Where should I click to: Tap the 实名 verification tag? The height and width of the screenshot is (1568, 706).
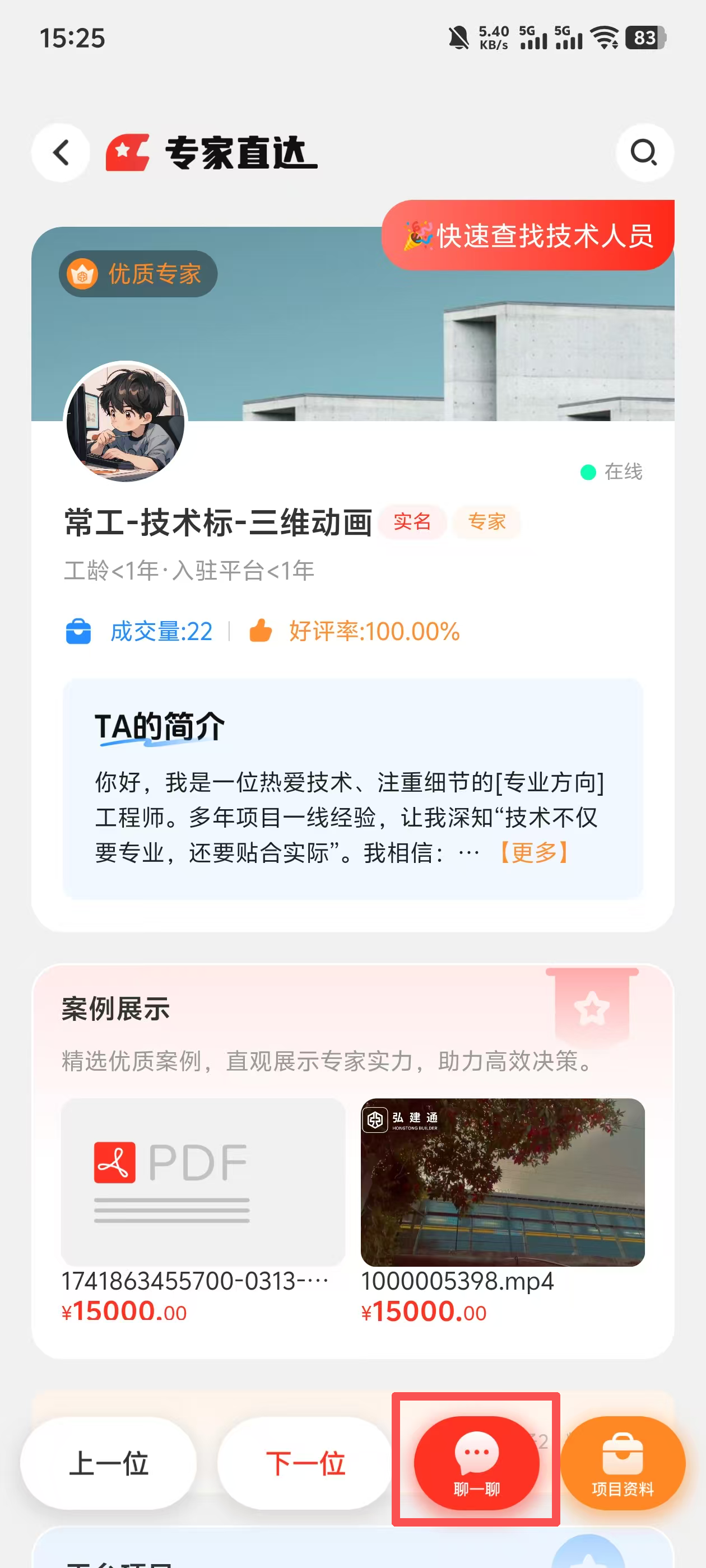(x=412, y=522)
